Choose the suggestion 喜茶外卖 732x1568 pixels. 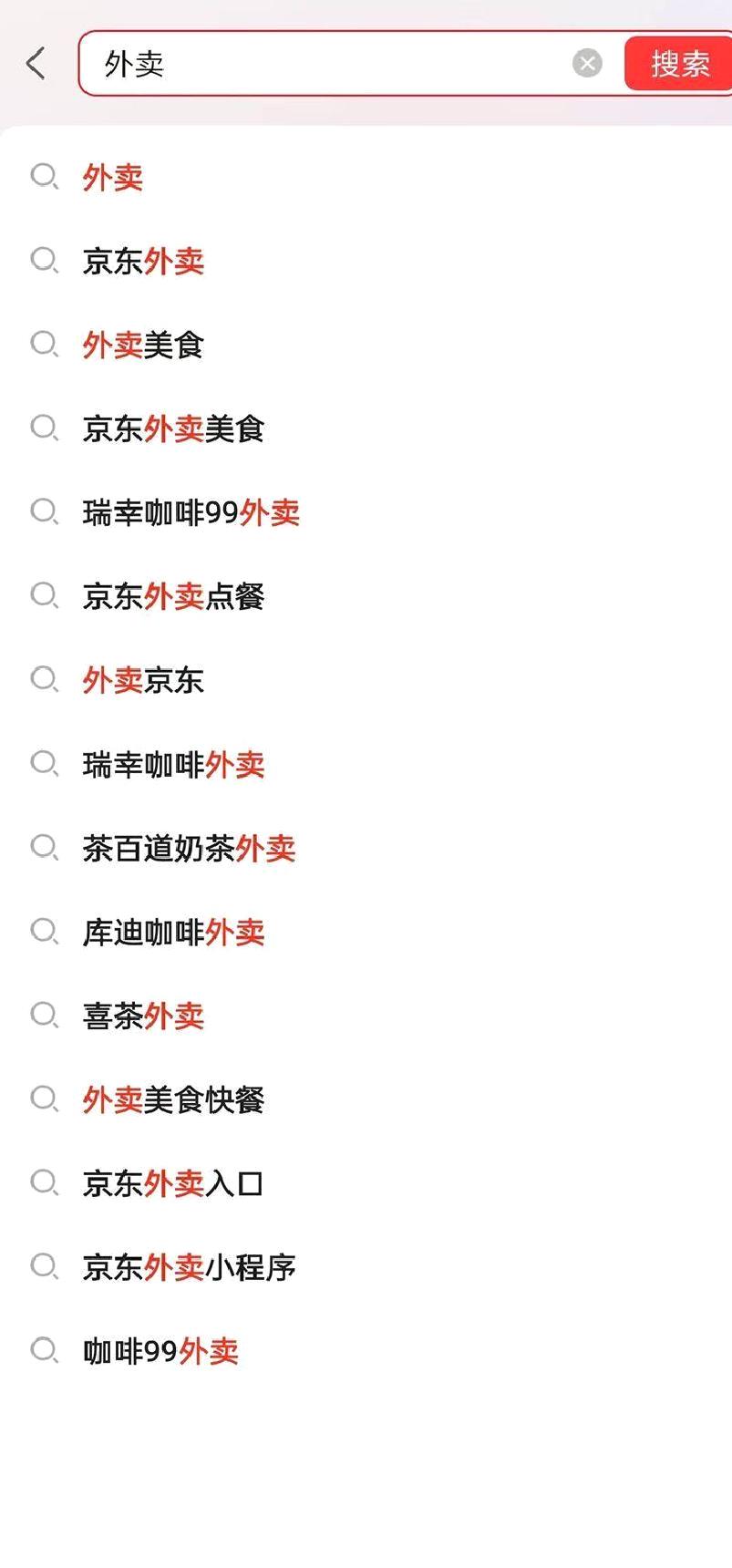click(366, 1016)
